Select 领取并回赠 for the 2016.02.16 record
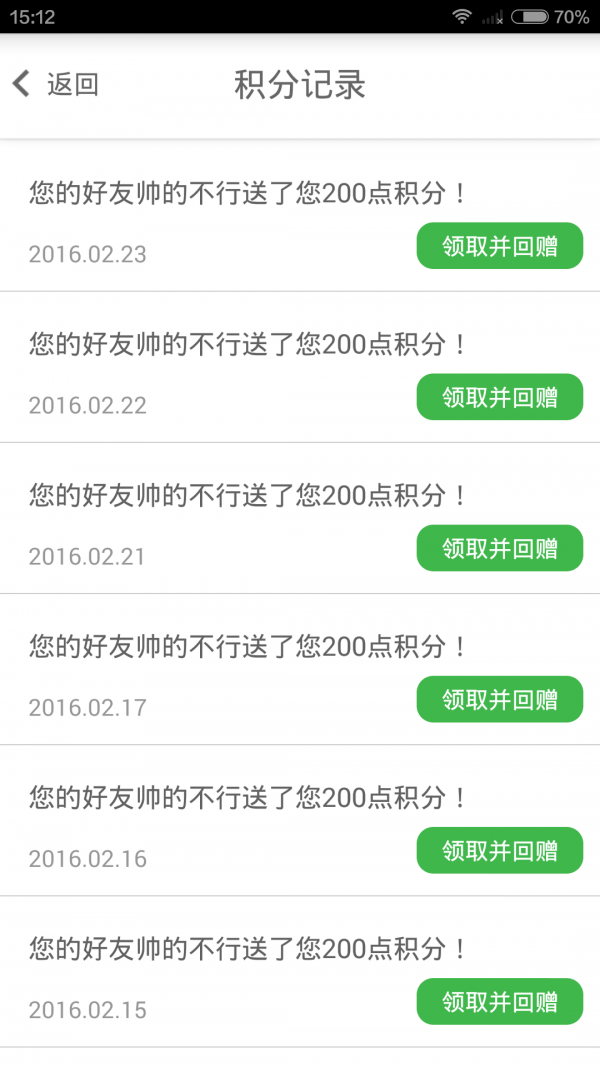Viewport: 600px width, 1067px height. coord(499,850)
